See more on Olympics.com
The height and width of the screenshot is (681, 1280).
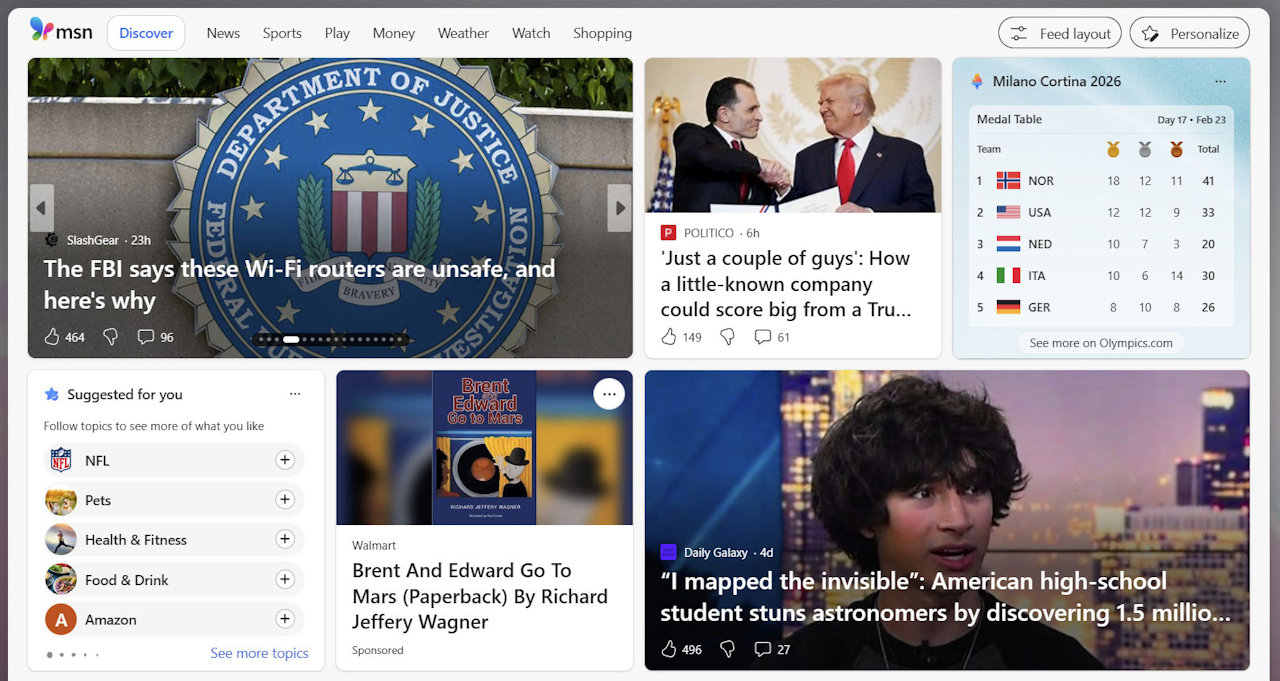pos(1100,343)
